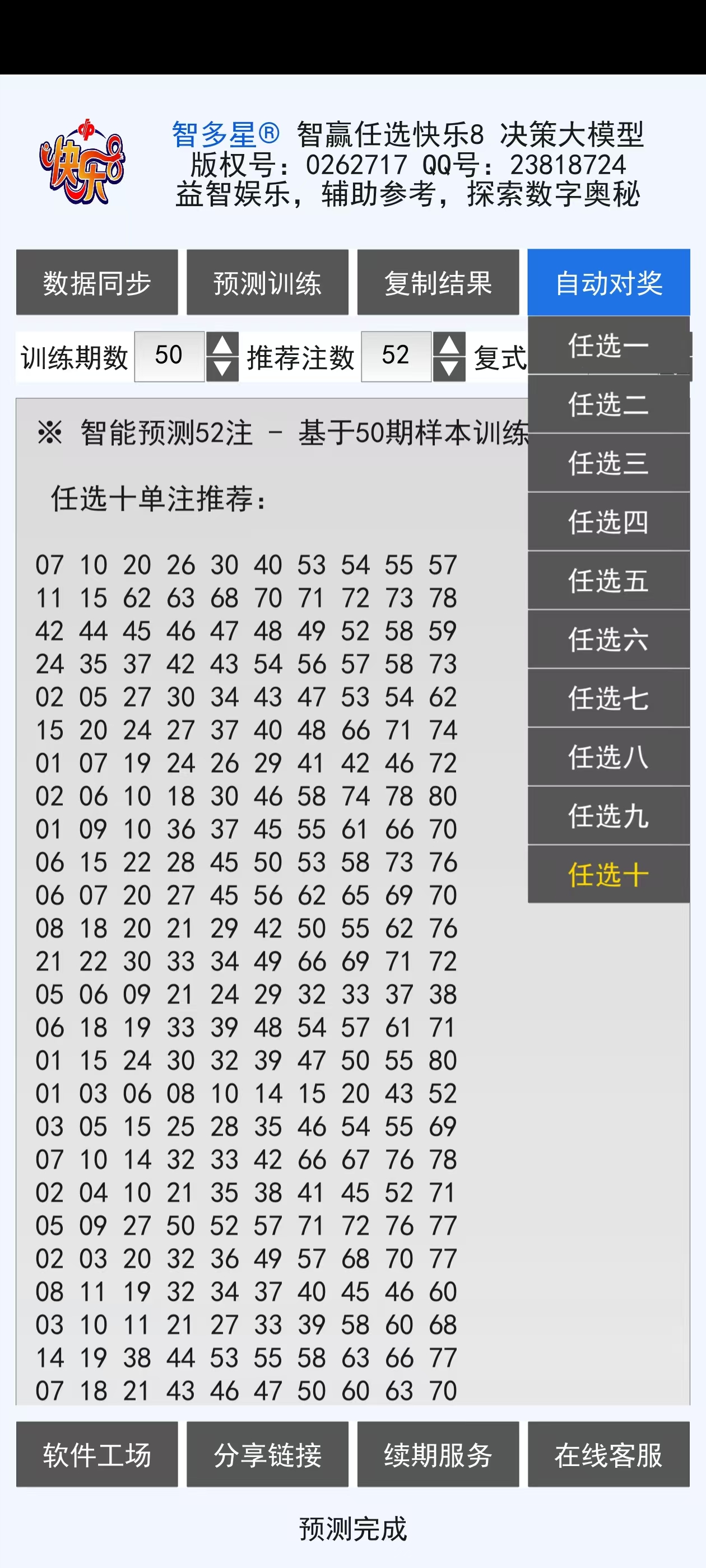The image size is (706, 1568).
Task: Decrease 推荐注数 with the down arrow
Action: (x=449, y=368)
